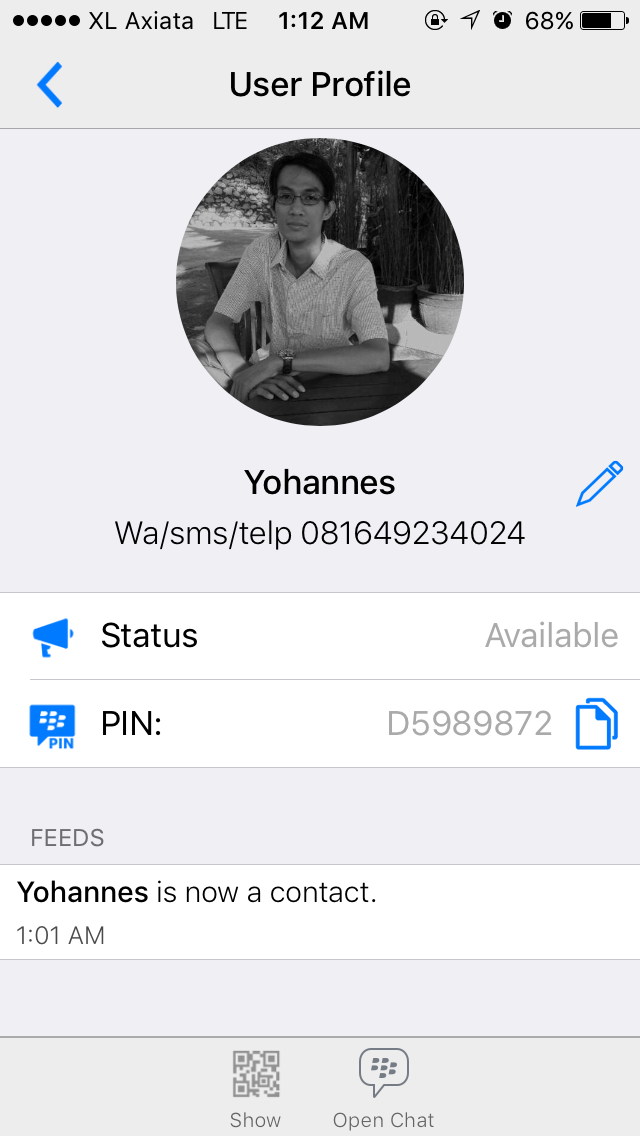This screenshot has width=640, height=1136.
Task: Edit Yohannes's display name with the pencil
Action: pos(598,485)
